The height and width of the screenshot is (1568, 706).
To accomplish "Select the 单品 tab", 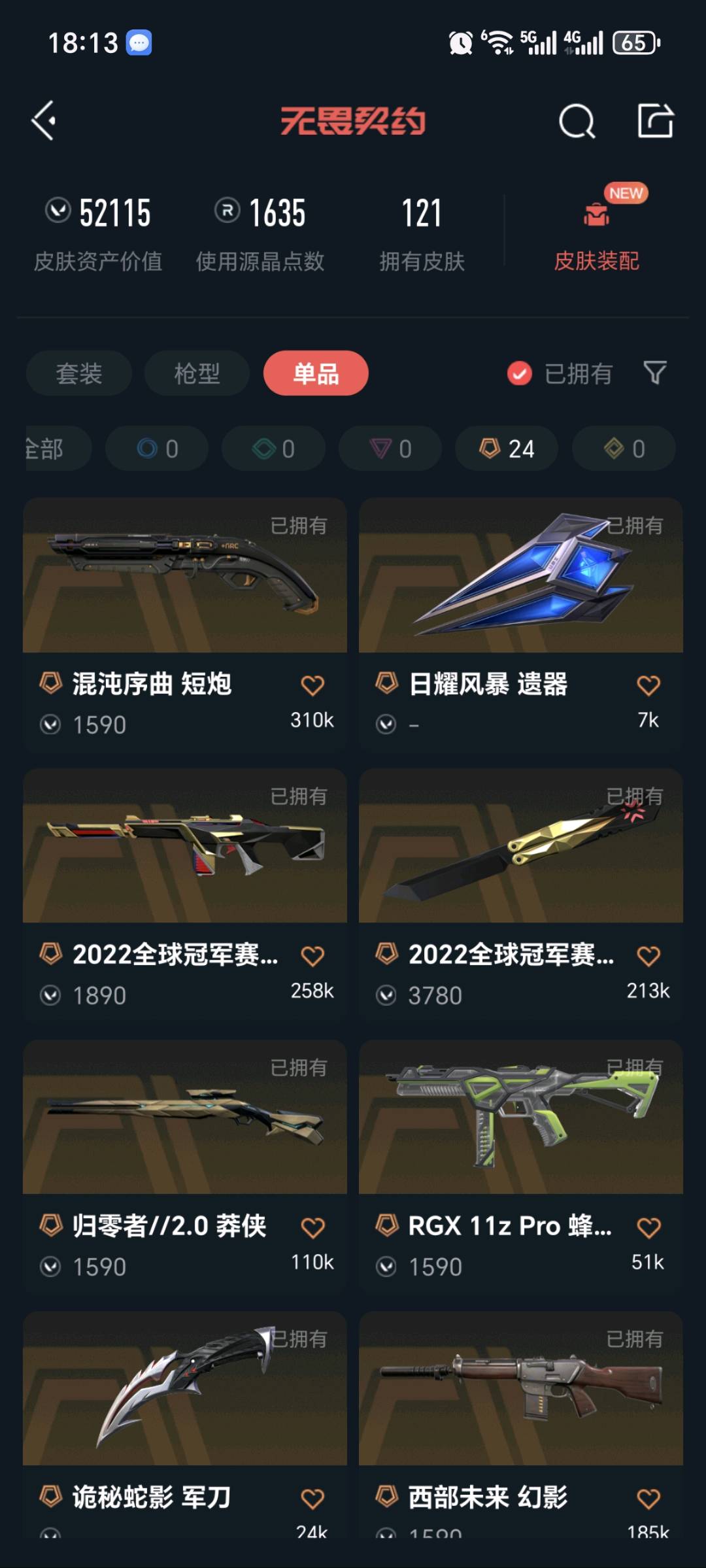I will (x=316, y=373).
